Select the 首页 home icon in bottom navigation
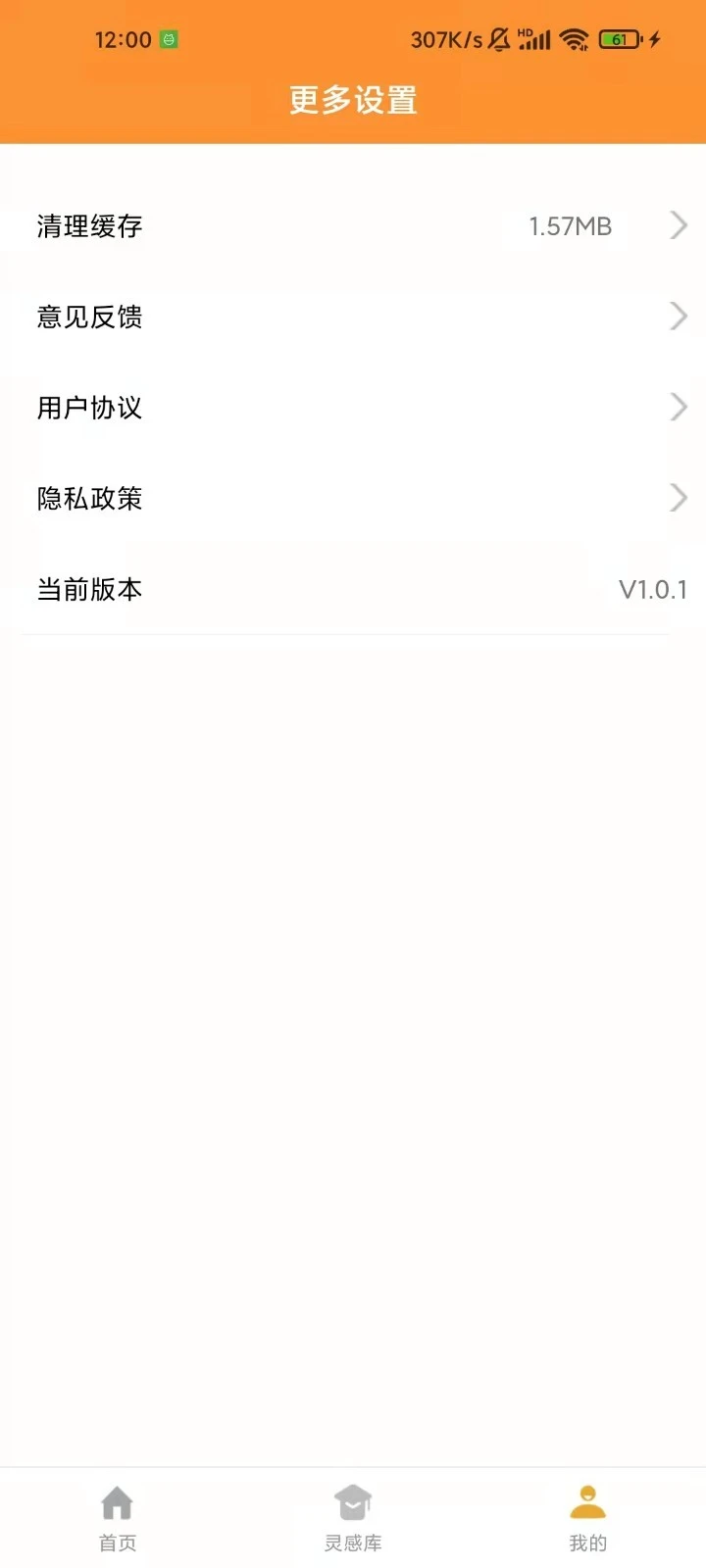This screenshot has width=706, height=1568. click(x=117, y=1502)
